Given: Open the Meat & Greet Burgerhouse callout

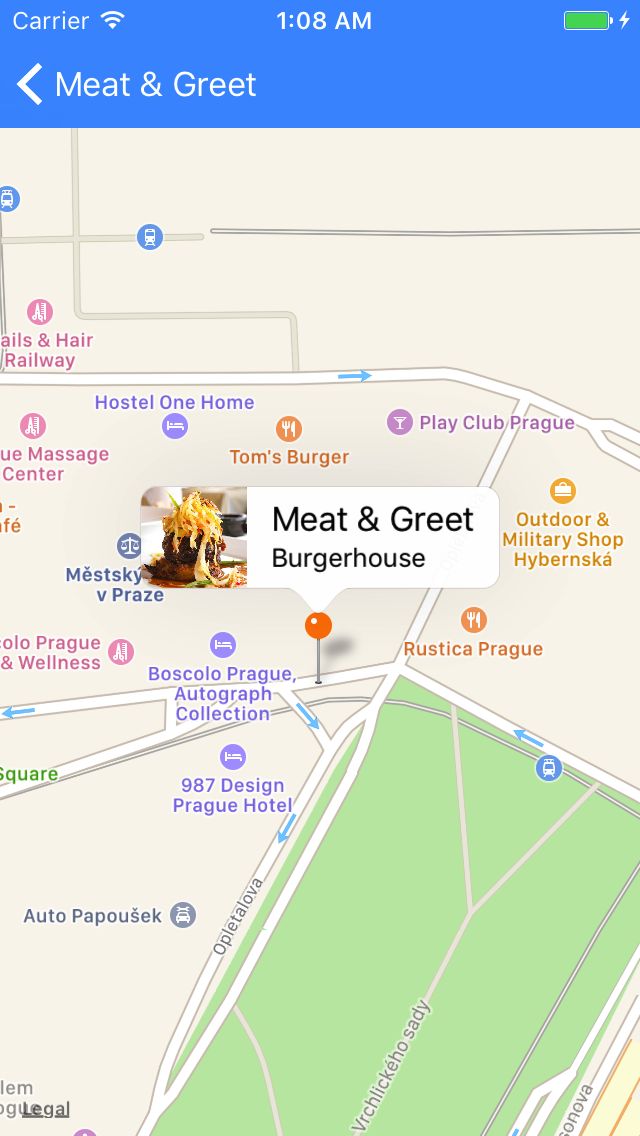Looking at the screenshot, I should tap(320, 537).
